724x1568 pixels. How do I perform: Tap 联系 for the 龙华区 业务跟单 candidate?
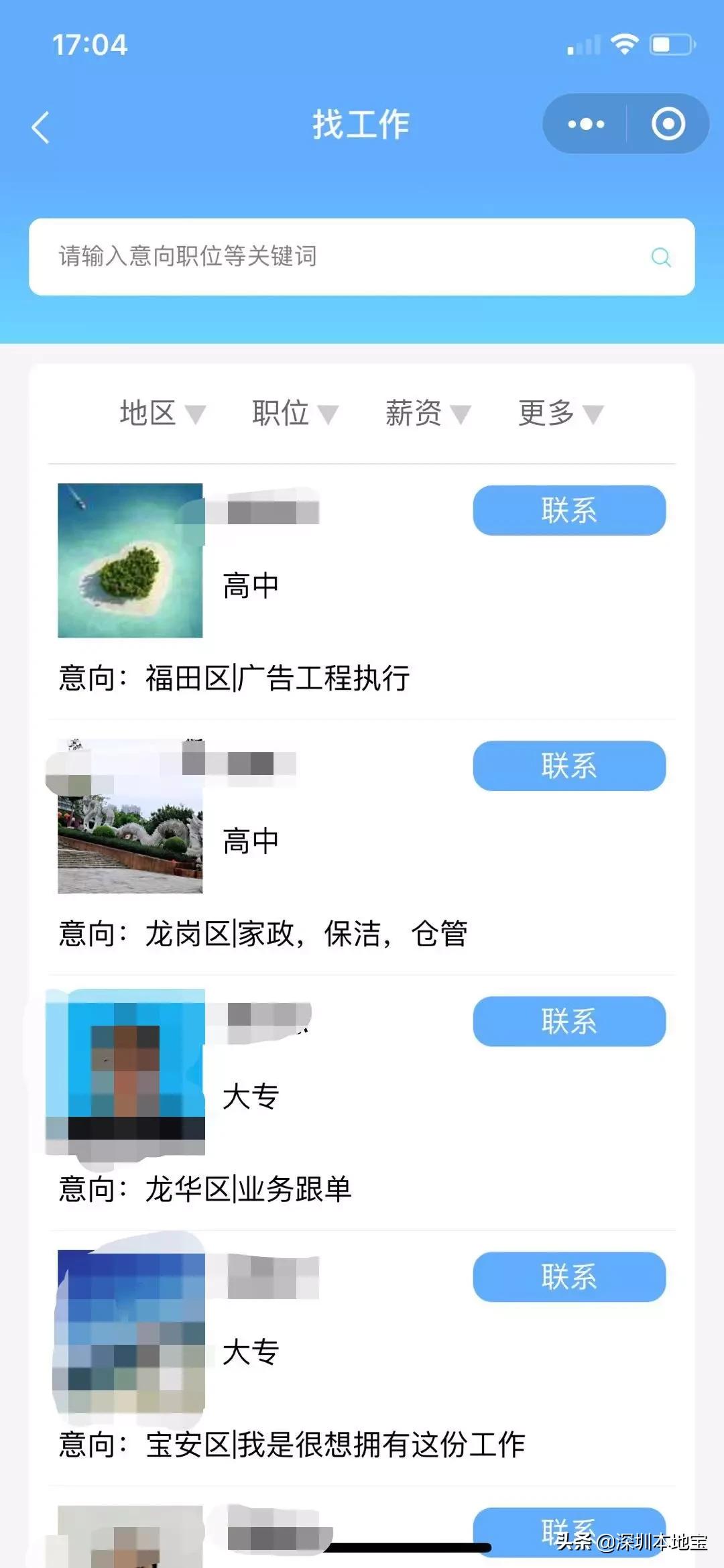coord(568,1022)
